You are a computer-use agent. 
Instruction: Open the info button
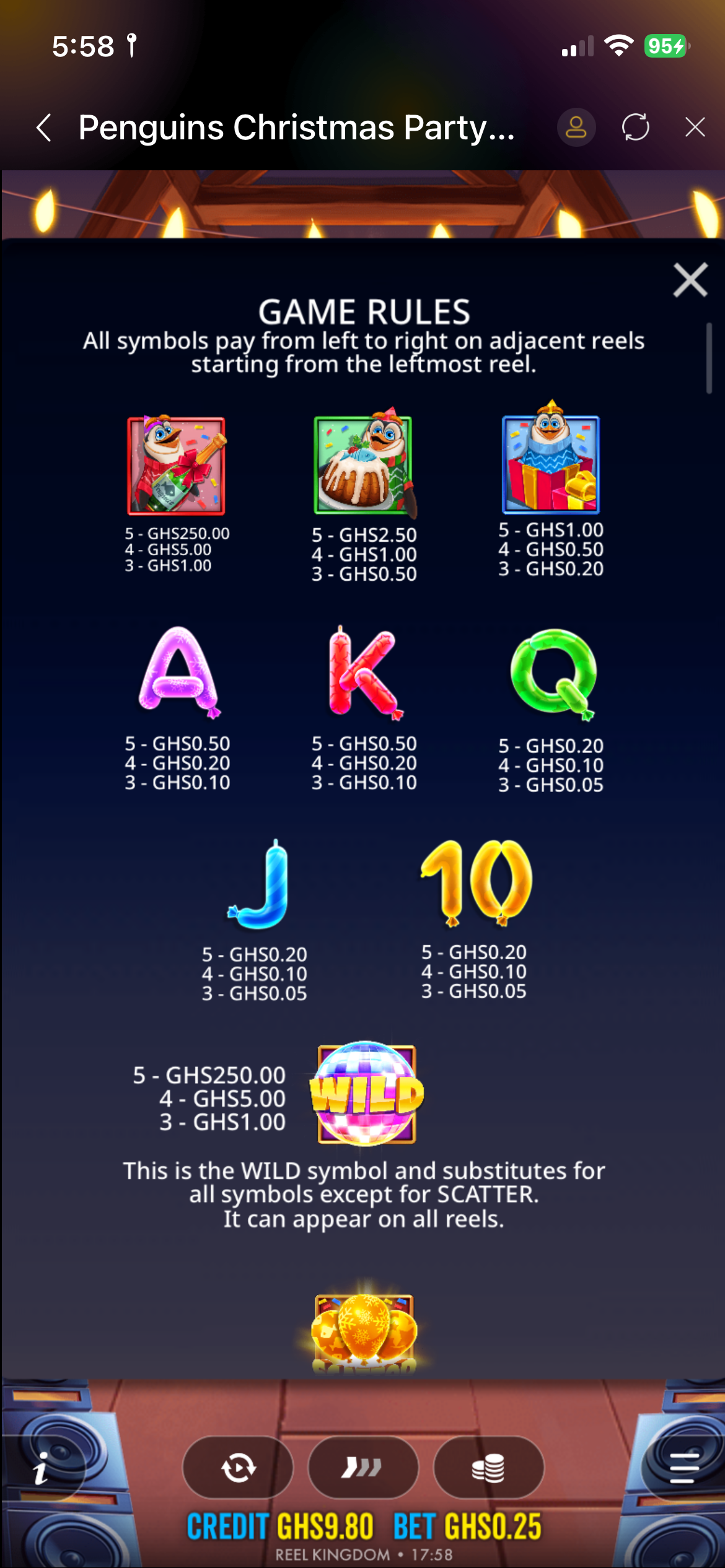41,1468
